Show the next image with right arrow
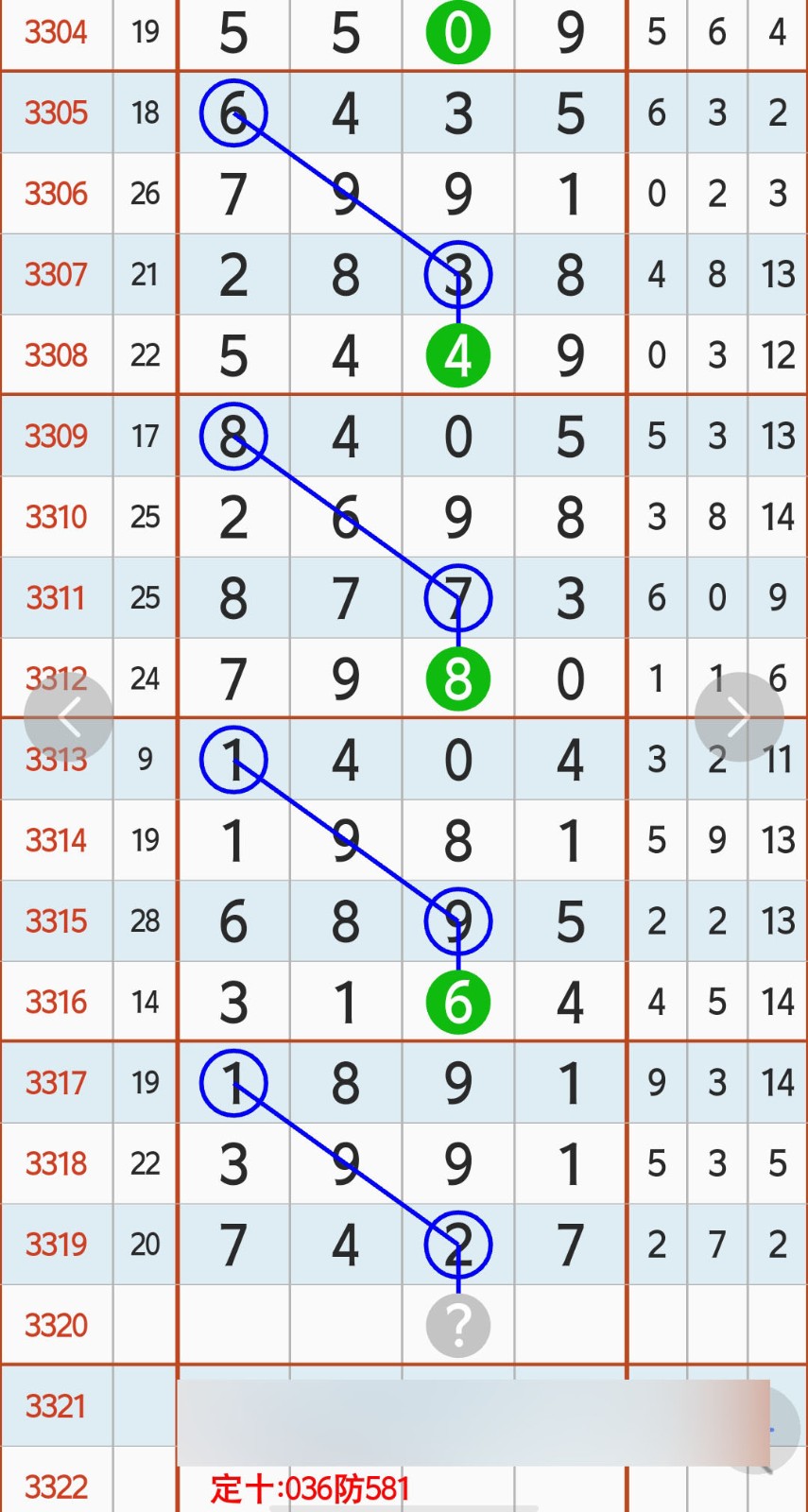This screenshot has width=808, height=1512. 739,717
